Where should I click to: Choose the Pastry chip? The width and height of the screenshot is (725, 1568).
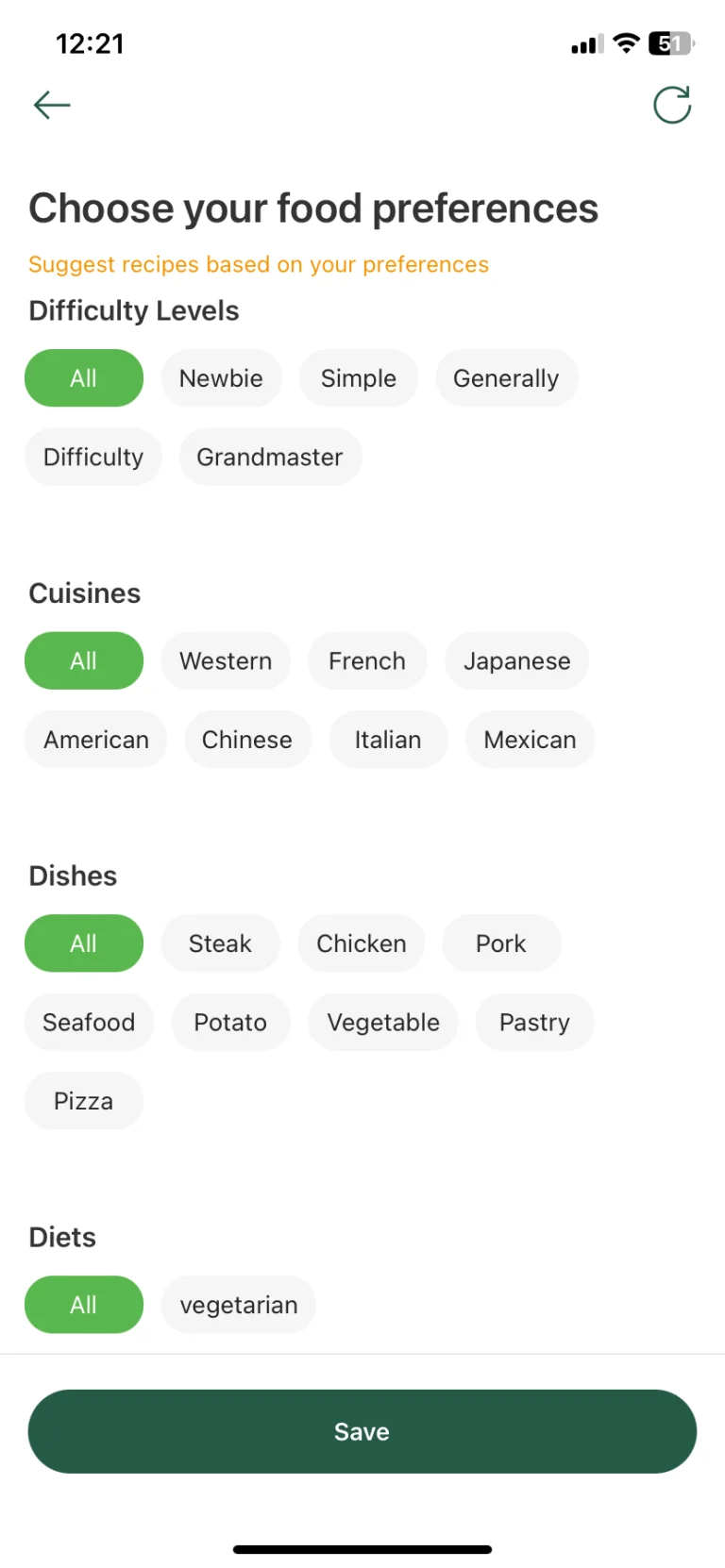coord(534,1023)
